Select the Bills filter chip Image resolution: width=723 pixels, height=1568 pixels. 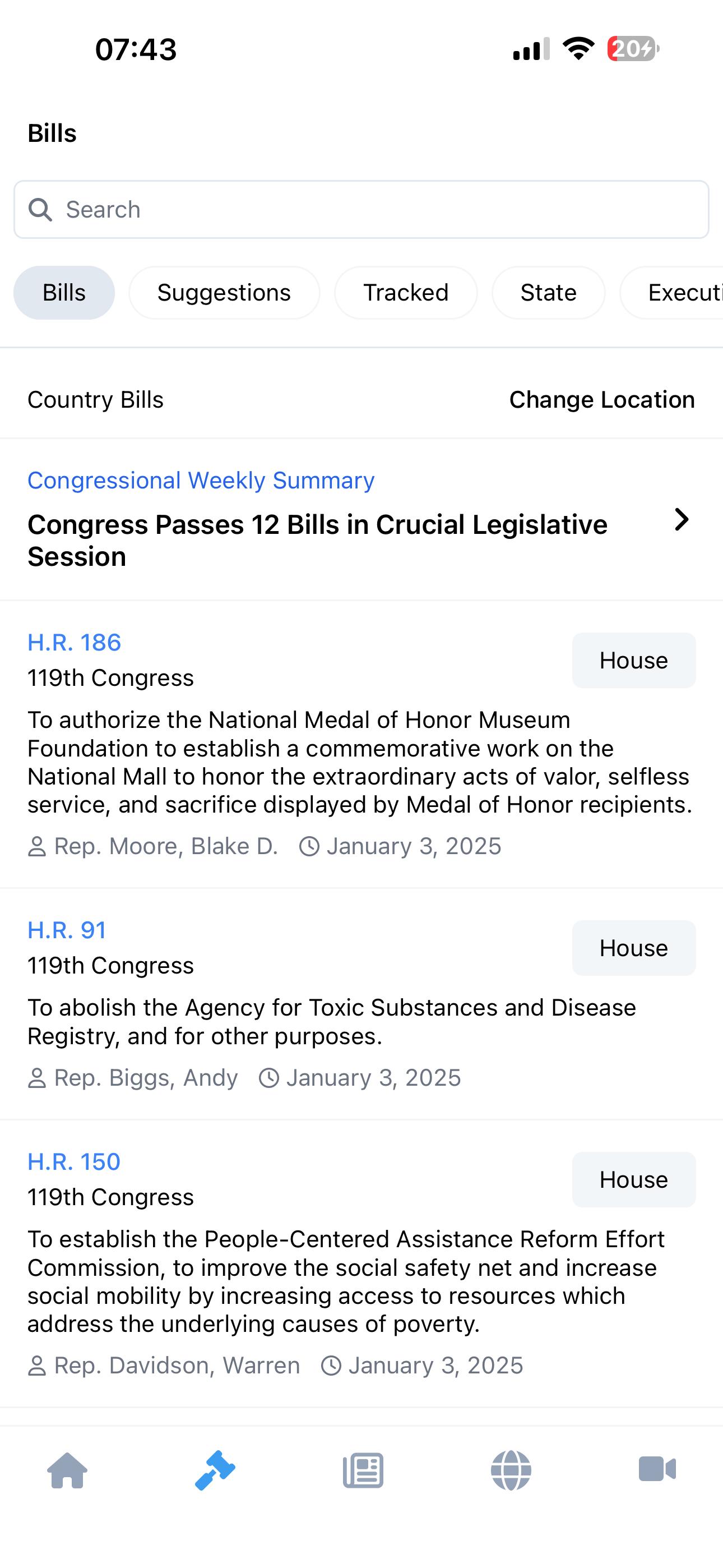pyautogui.click(x=64, y=293)
